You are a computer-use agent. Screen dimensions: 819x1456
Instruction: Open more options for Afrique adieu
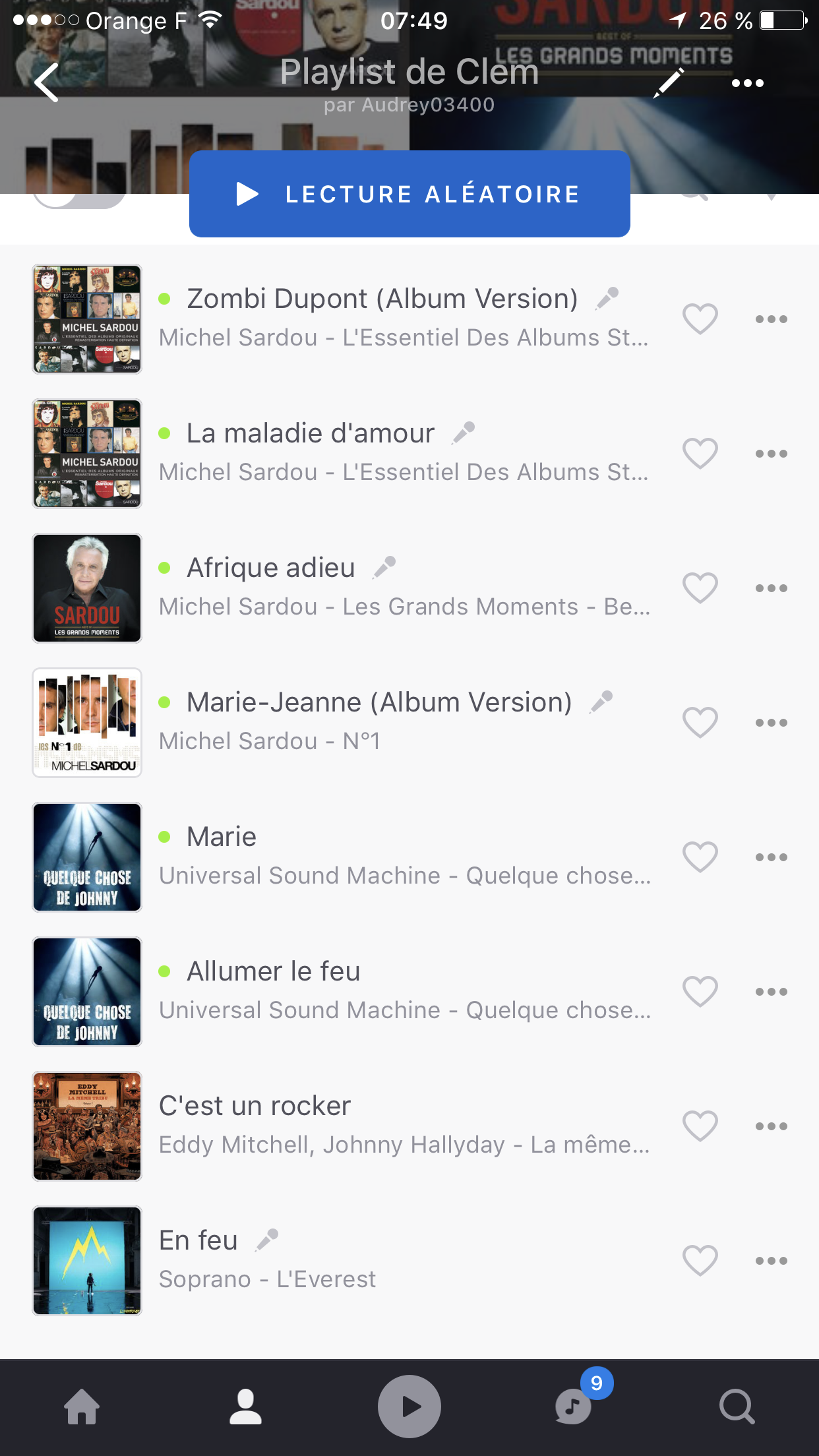pos(771,588)
